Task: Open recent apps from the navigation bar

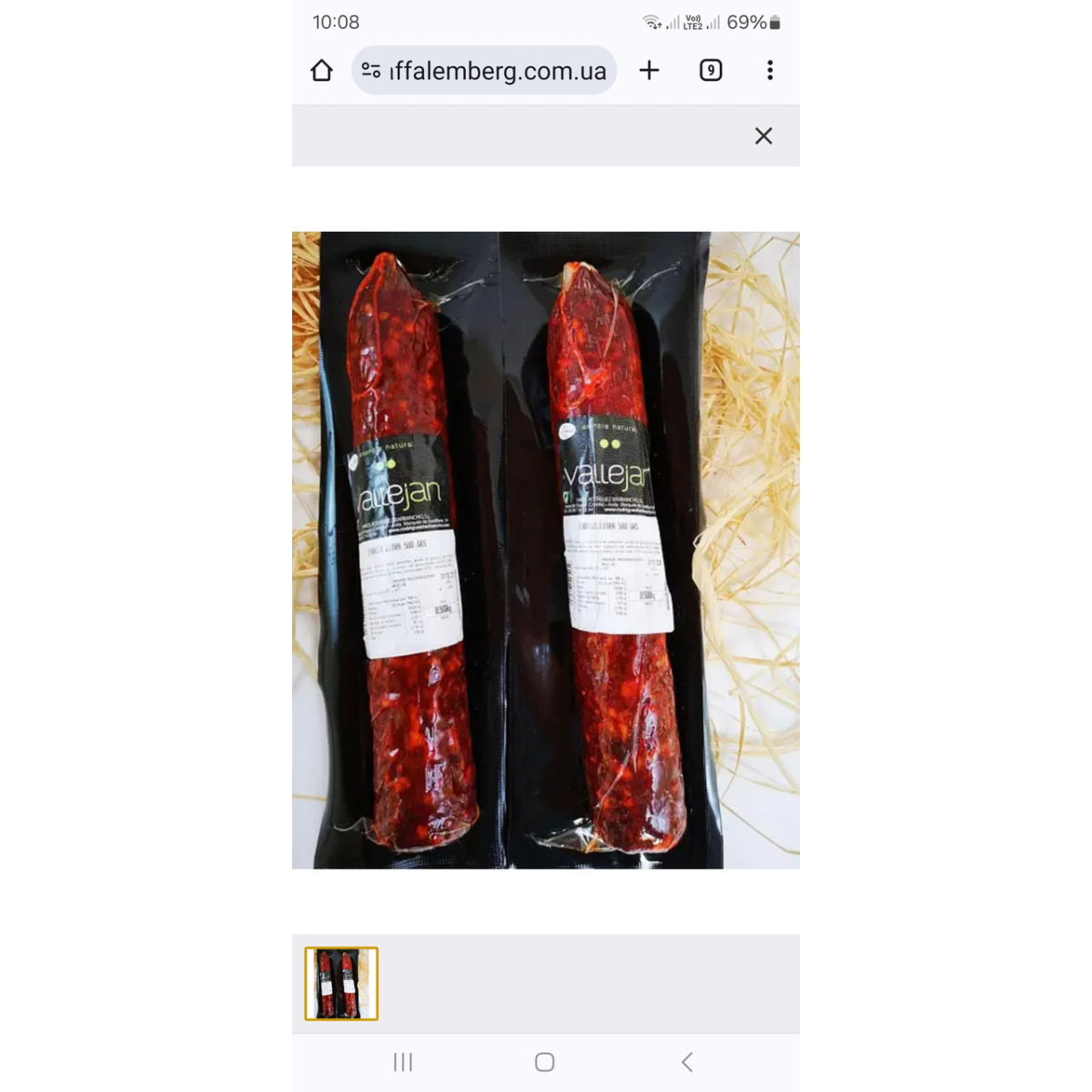Action: (x=403, y=1062)
